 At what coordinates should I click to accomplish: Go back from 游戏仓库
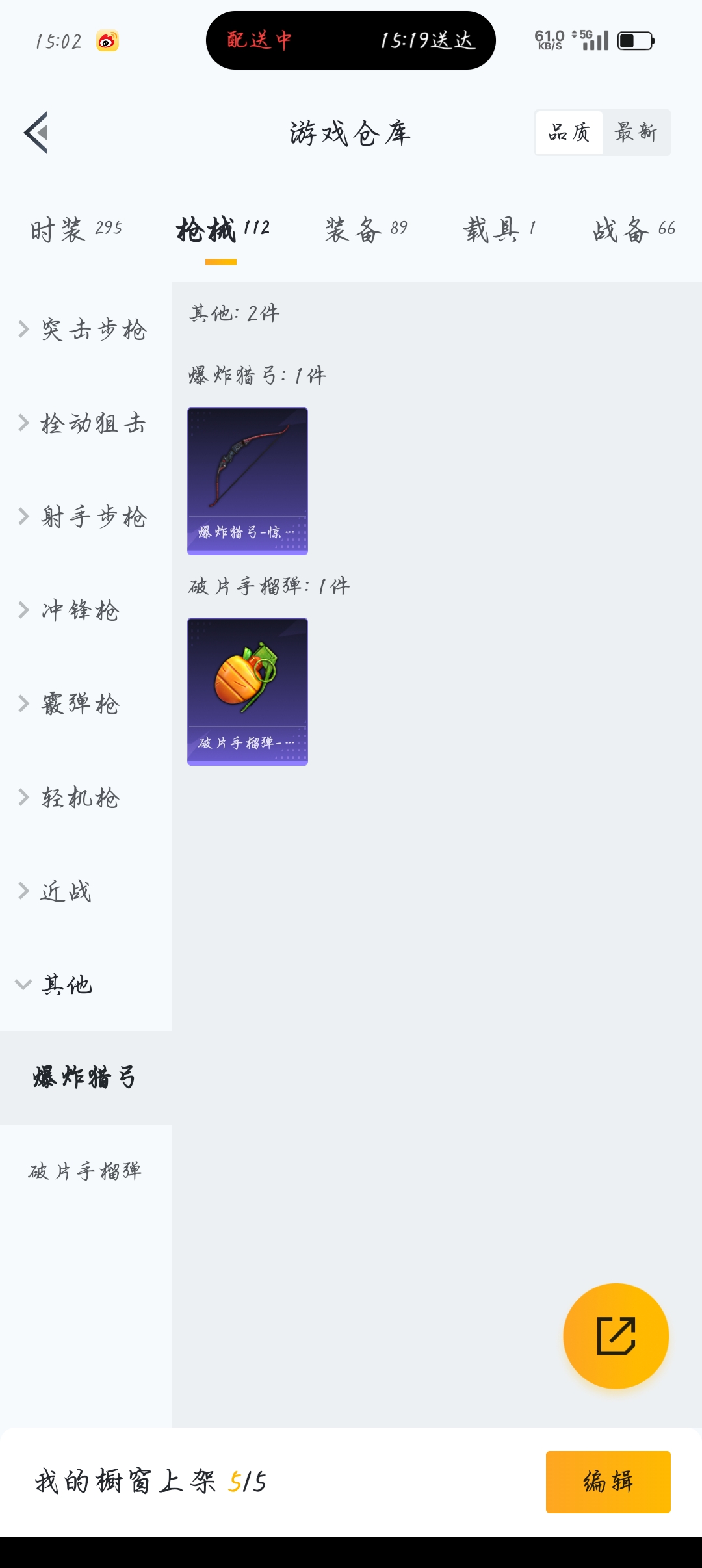coord(36,133)
